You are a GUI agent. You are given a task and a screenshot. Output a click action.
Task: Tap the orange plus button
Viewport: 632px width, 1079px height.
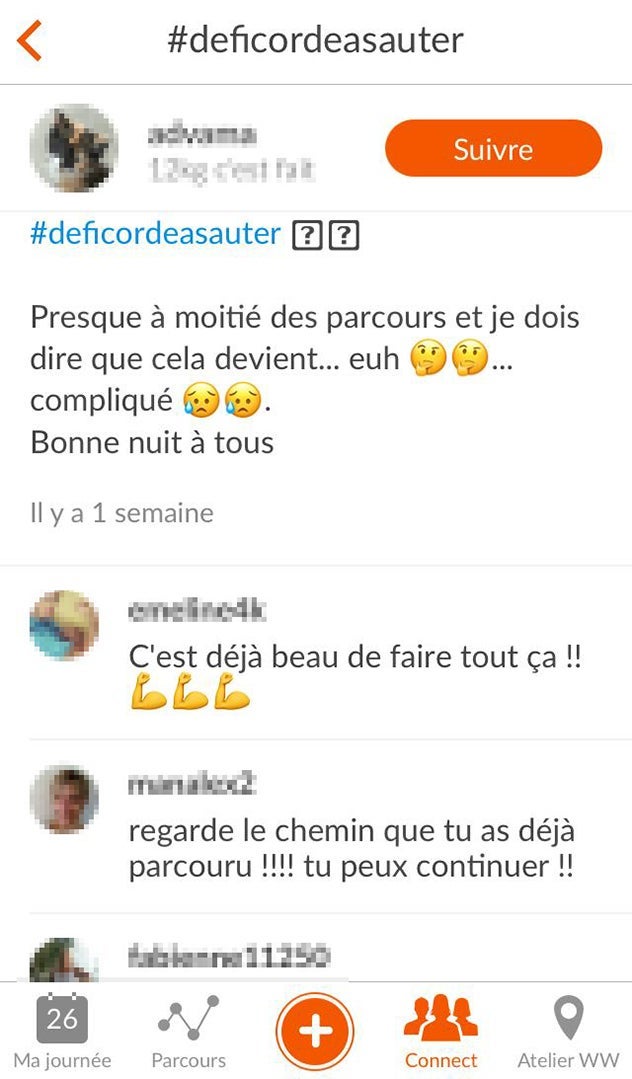pos(315,1030)
